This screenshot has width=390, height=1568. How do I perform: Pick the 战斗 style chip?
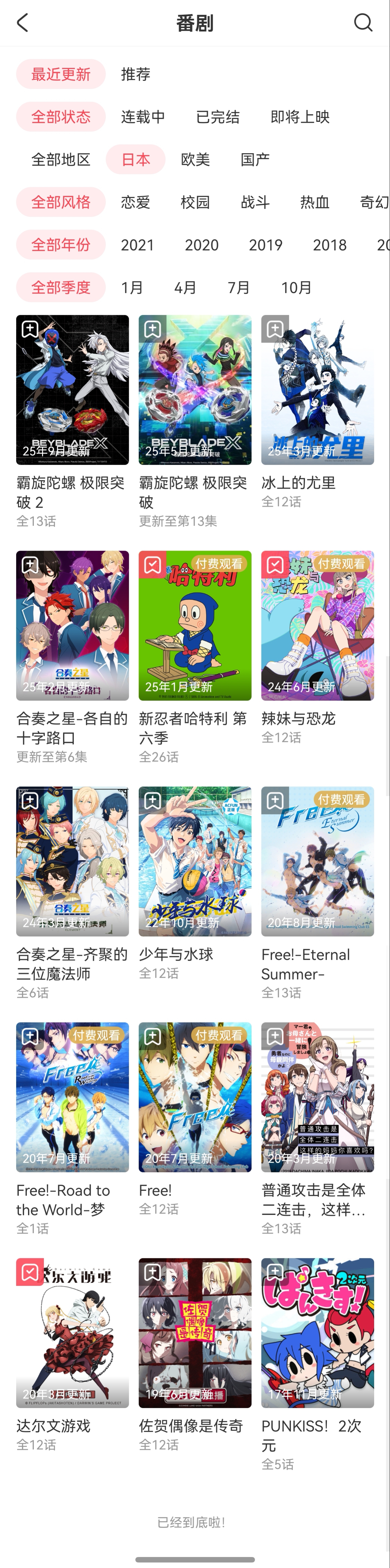[255, 202]
